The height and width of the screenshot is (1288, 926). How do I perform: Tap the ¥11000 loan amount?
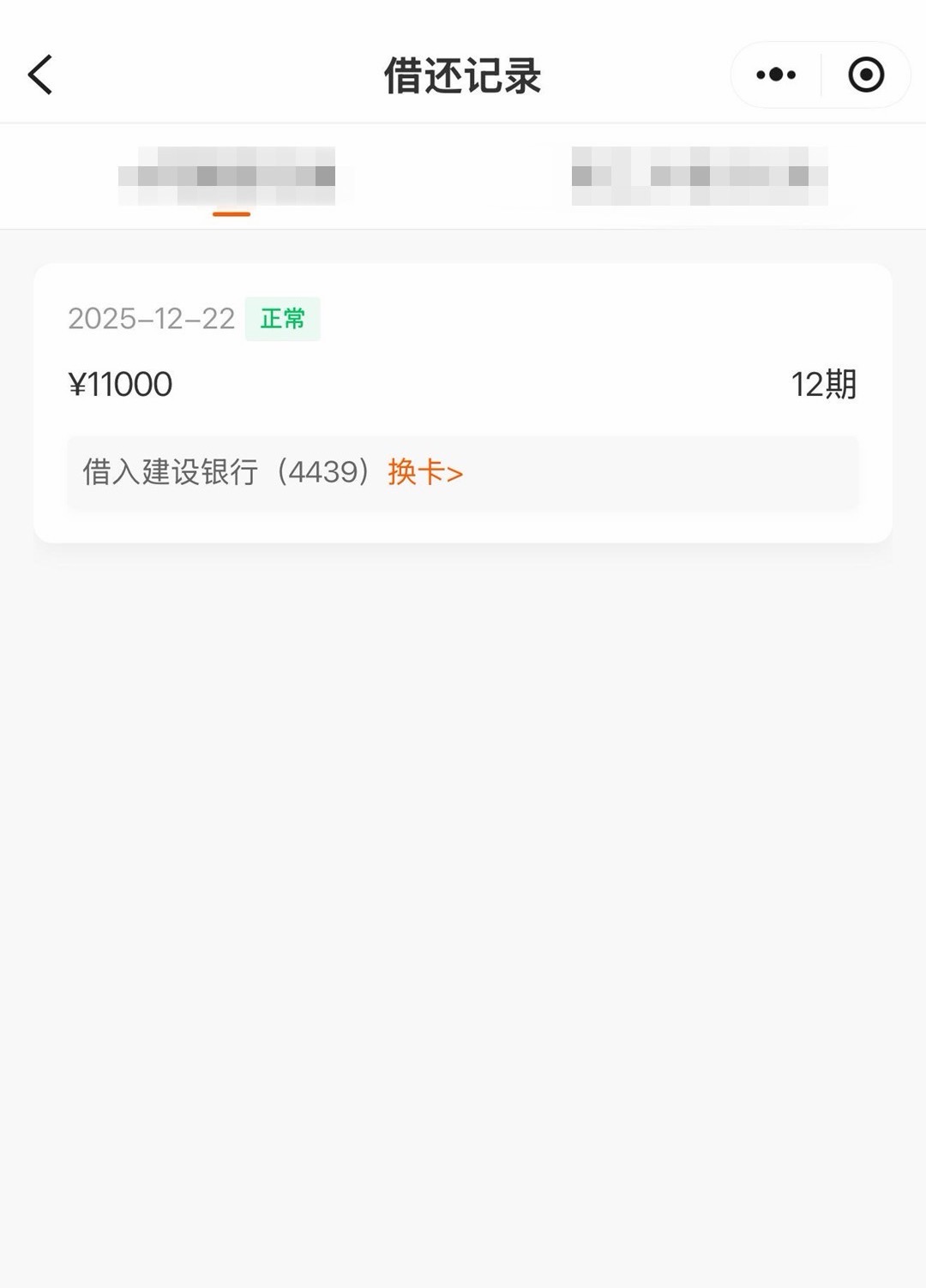pos(120,383)
